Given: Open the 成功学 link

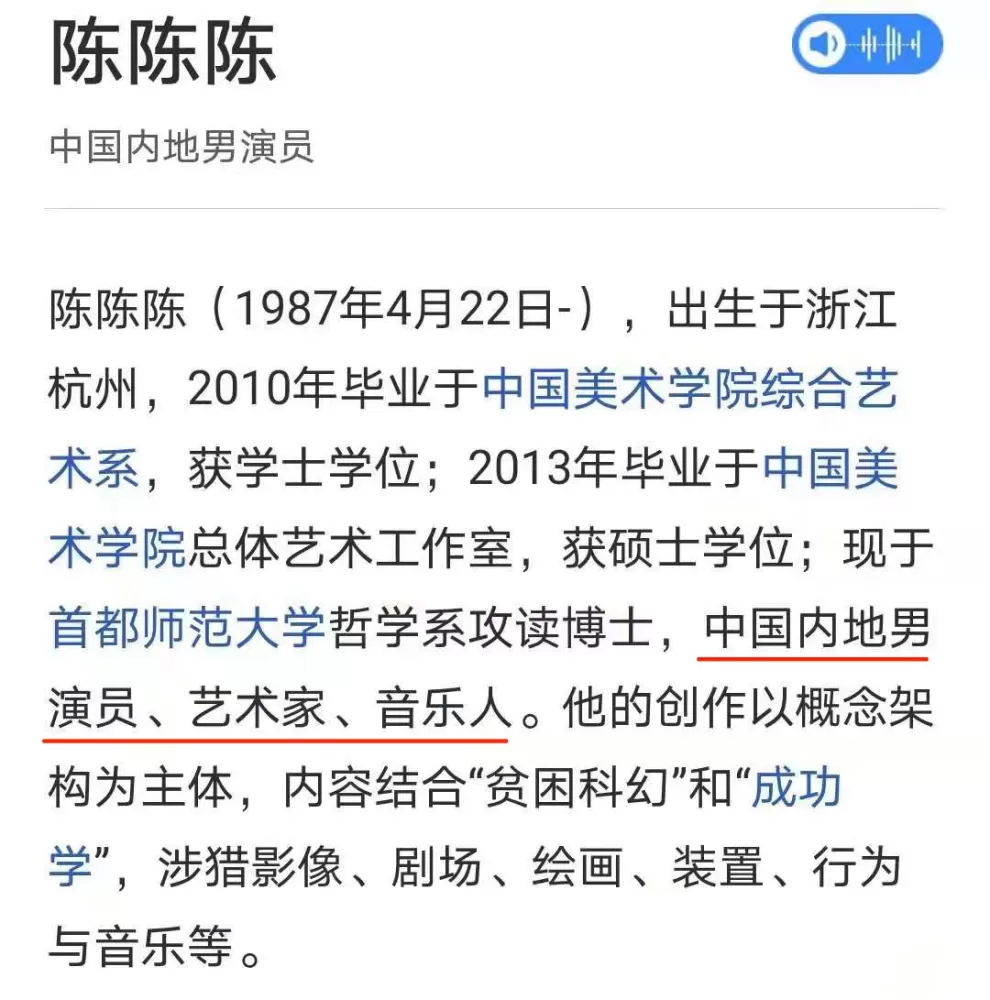Looking at the screenshot, I should point(797,787).
